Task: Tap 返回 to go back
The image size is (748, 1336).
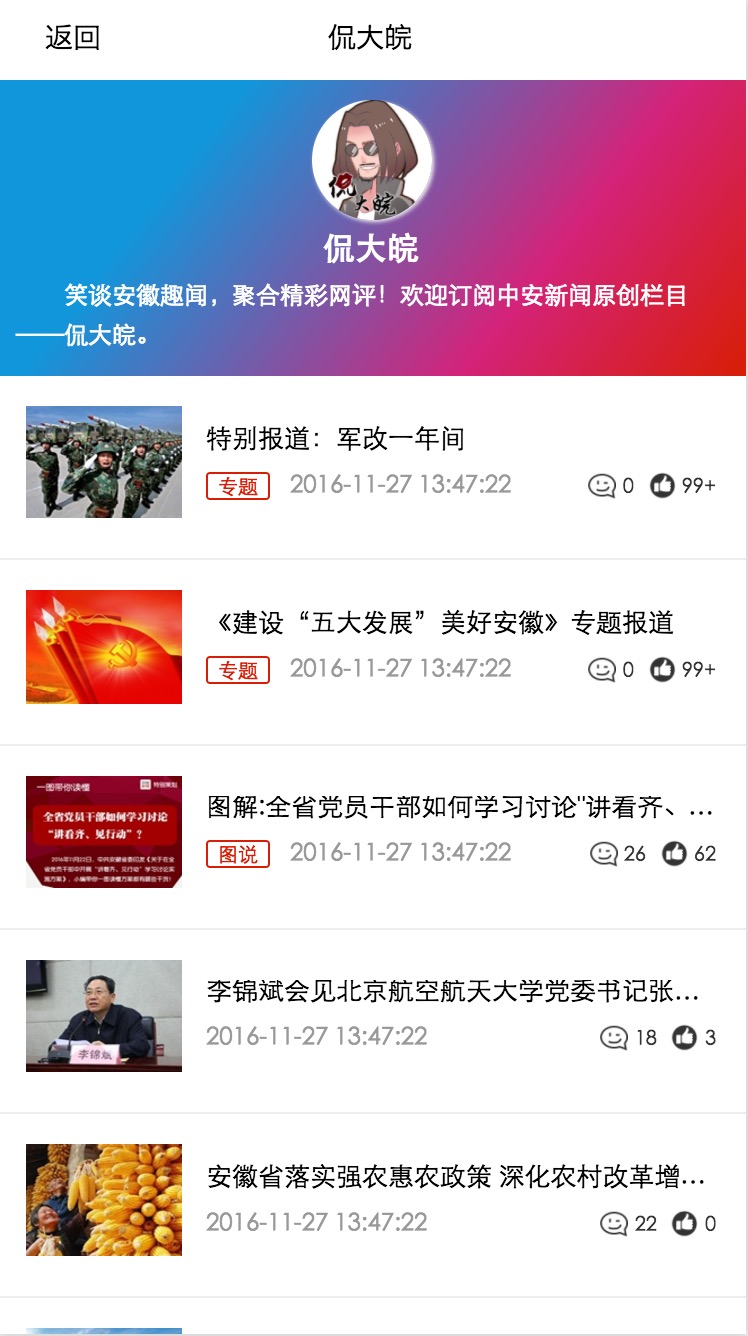Action: 73,38
